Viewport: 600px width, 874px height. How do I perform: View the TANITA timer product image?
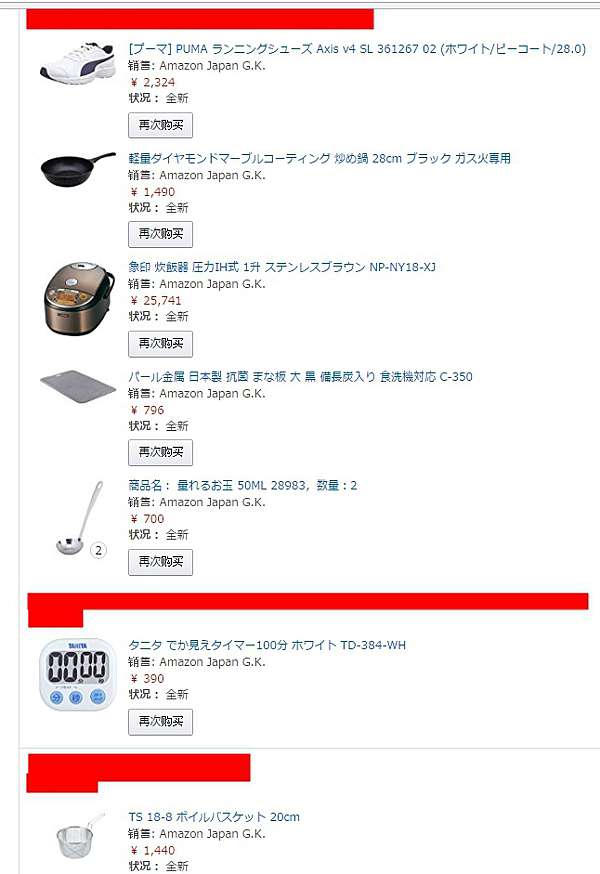78,675
